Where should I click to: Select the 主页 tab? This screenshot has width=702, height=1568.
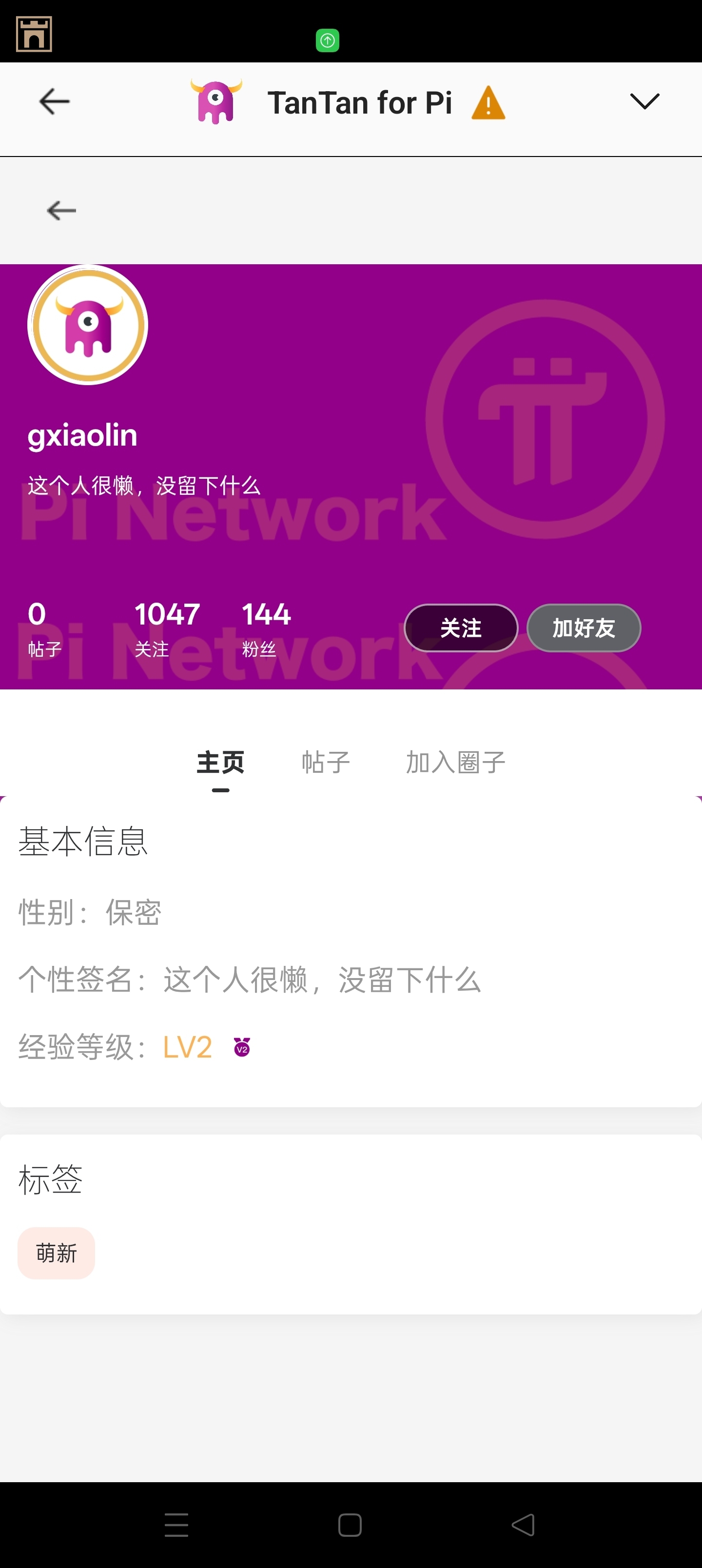[x=220, y=762]
